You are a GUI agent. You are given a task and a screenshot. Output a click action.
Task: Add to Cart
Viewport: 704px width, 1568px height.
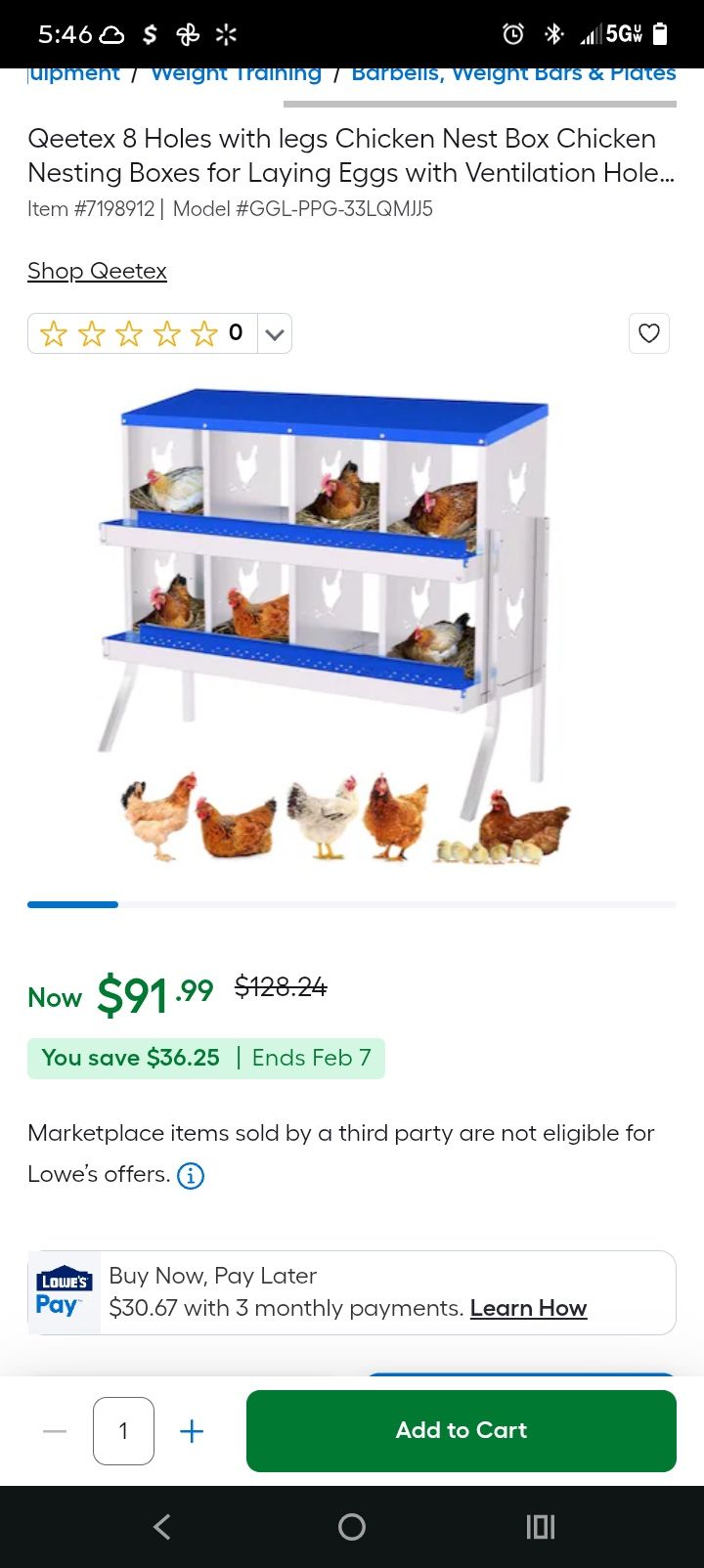(x=462, y=1431)
